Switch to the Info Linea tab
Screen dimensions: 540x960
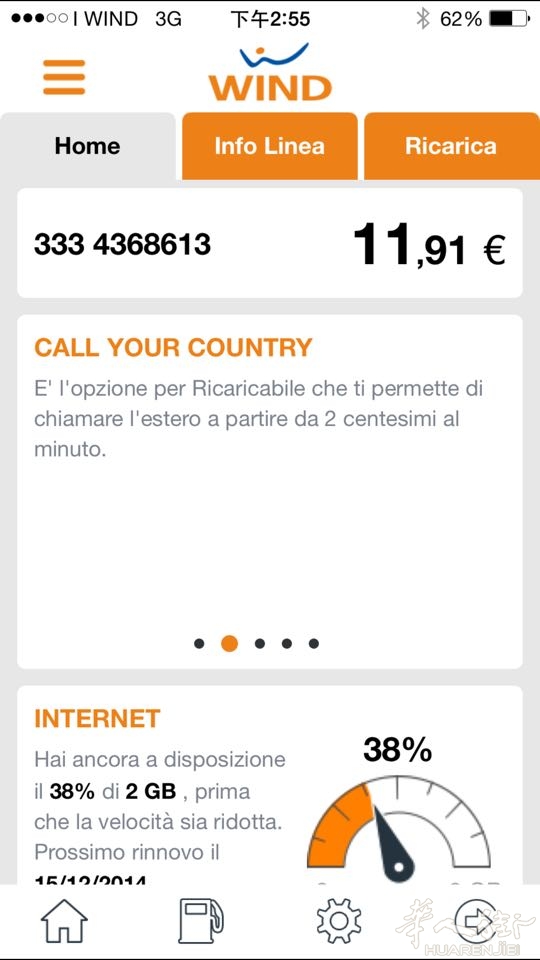(269, 146)
